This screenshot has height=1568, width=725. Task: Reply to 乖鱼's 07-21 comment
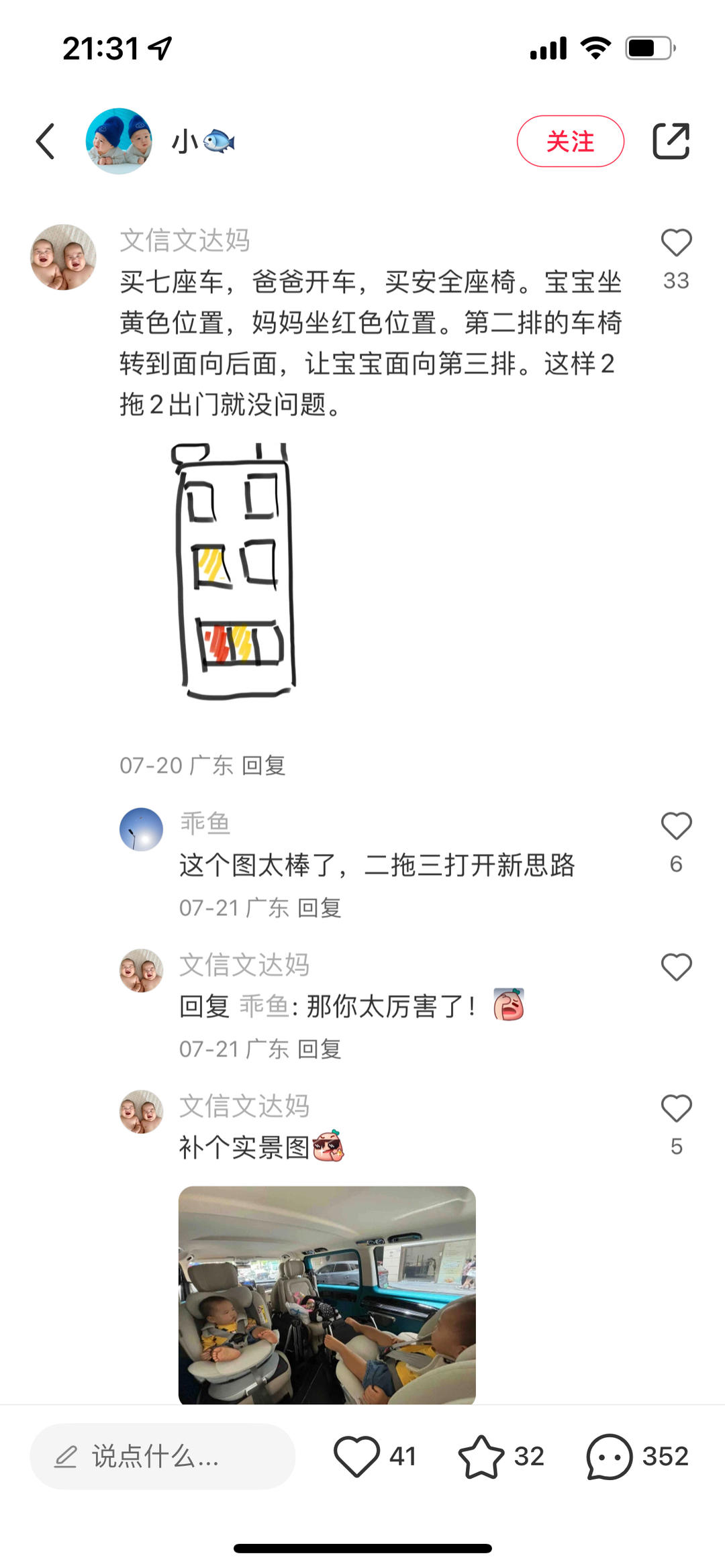320,908
